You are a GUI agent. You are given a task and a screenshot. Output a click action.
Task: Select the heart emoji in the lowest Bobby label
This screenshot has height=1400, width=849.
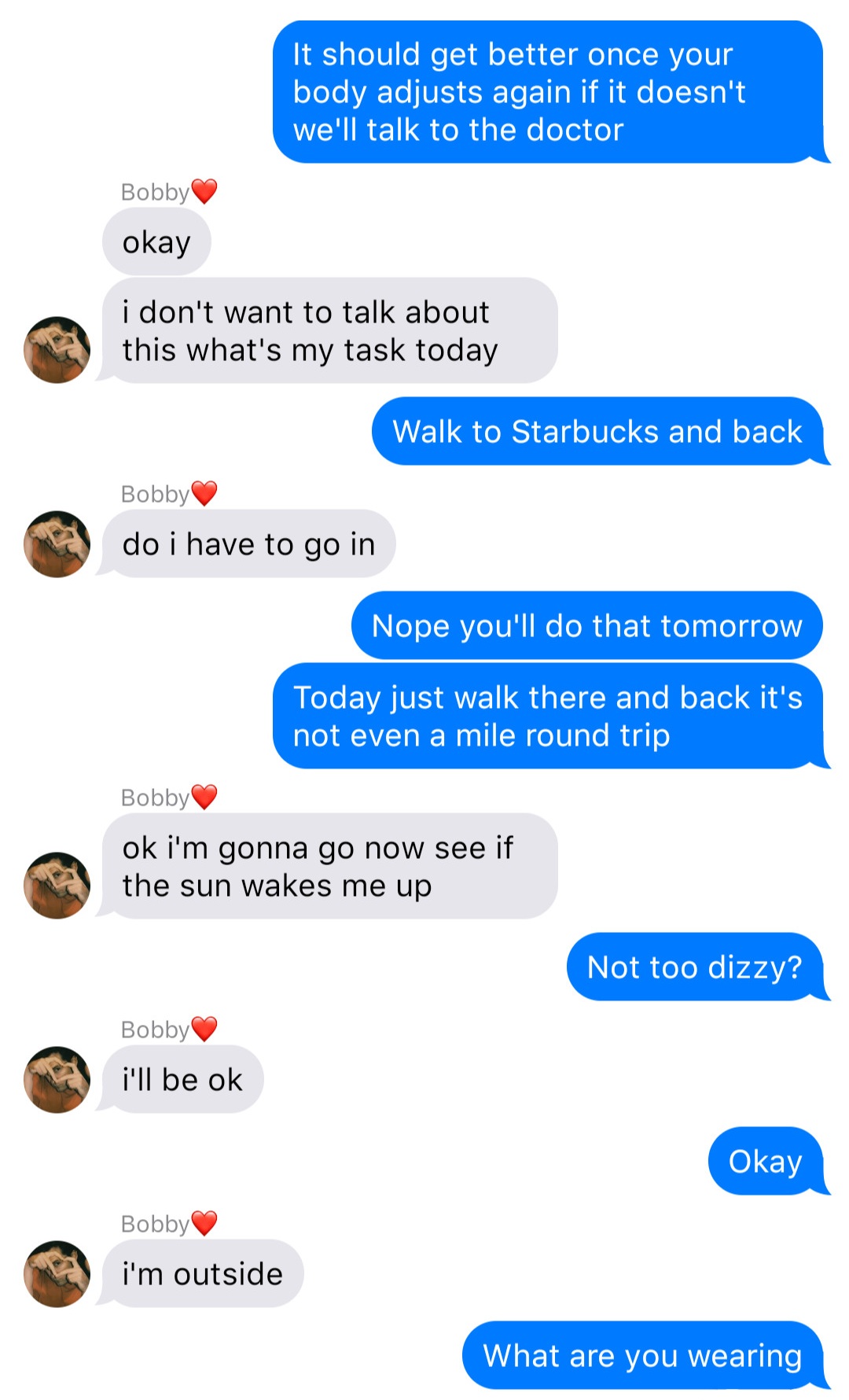point(204,1221)
